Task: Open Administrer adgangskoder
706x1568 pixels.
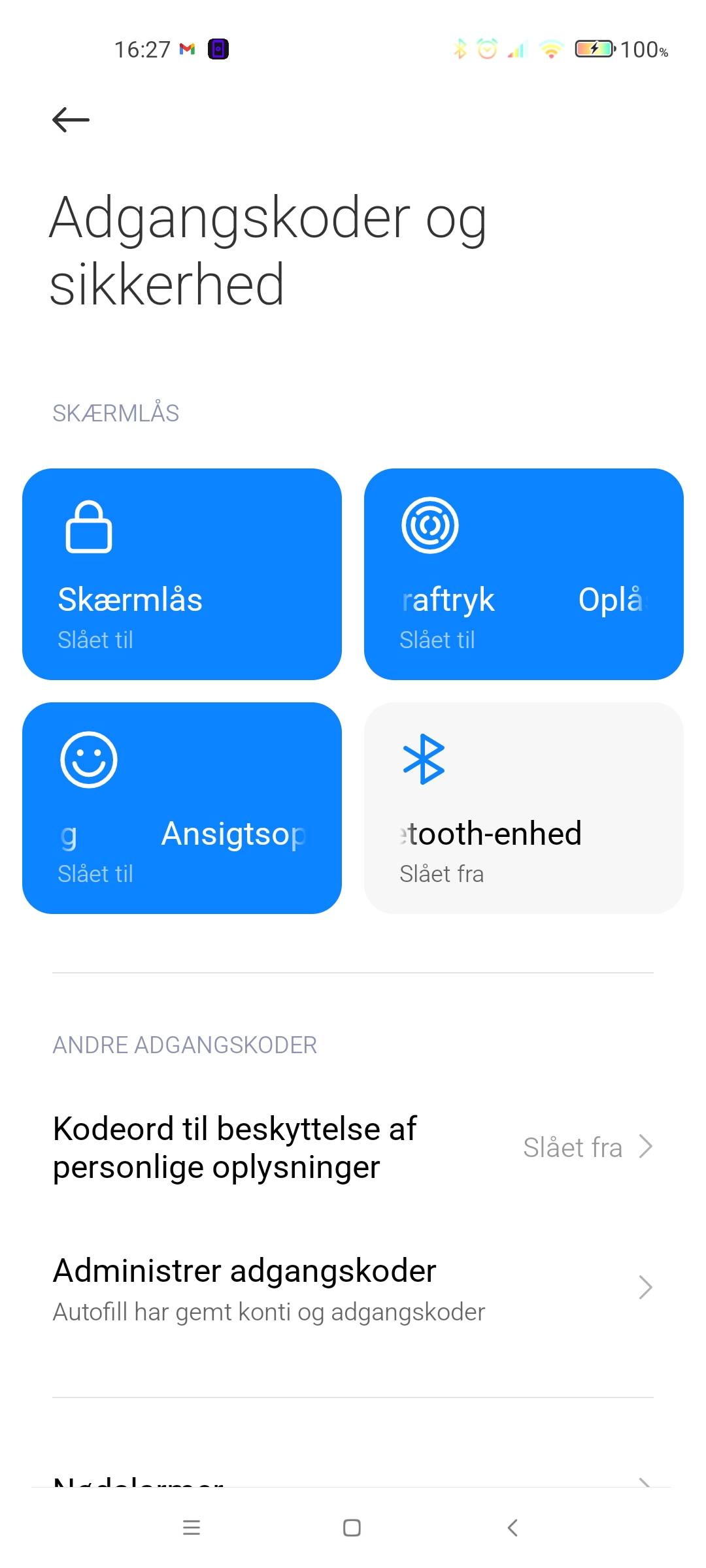Action: [x=353, y=1288]
